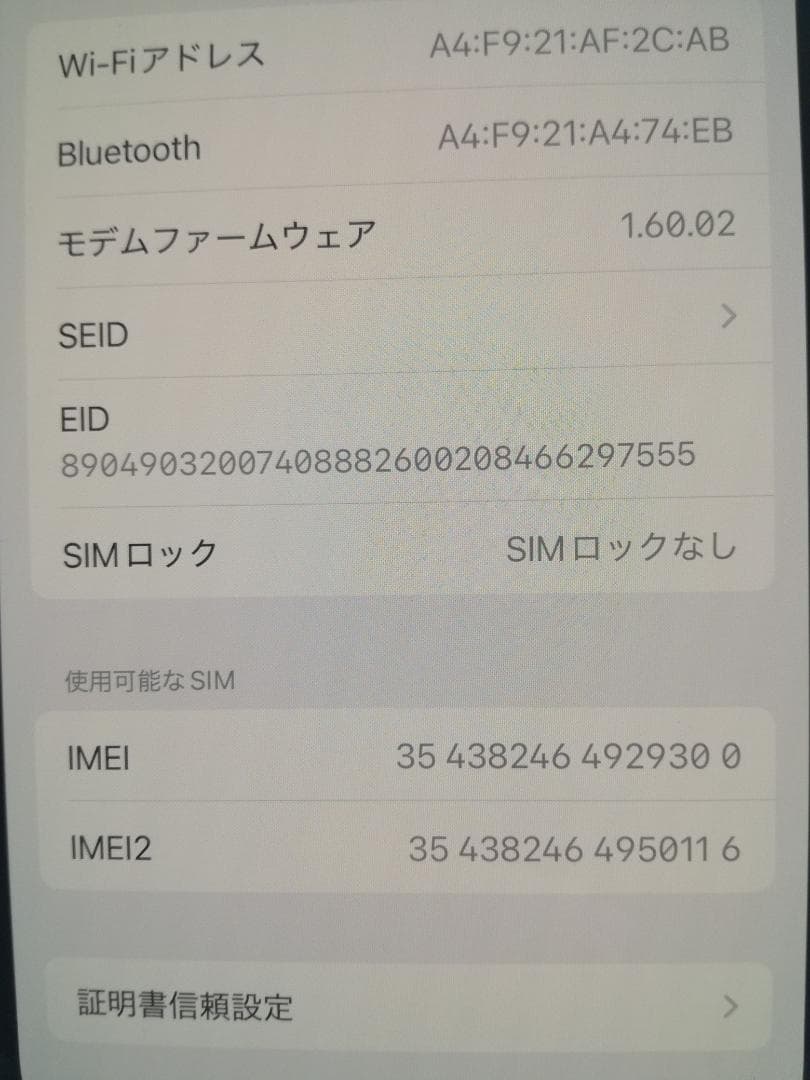
Task: Select the 使用可能なSIM section header
Action: [x=150, y=680]
